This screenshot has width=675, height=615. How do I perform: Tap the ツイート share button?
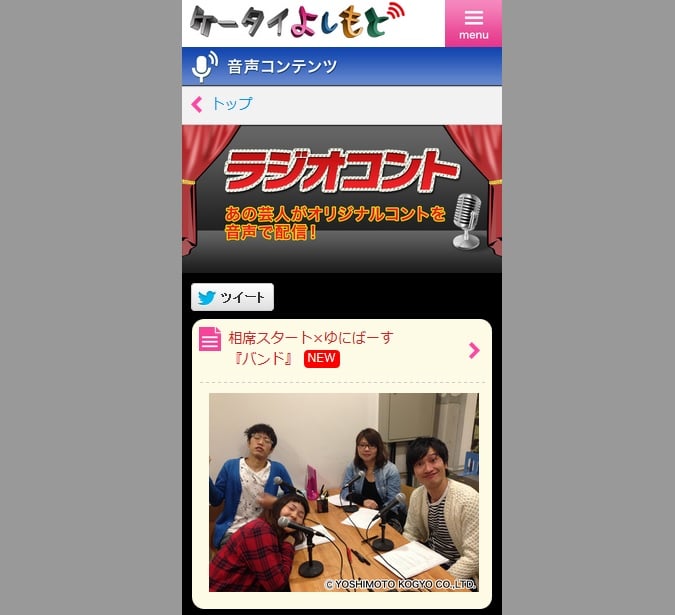coord(232,297)
